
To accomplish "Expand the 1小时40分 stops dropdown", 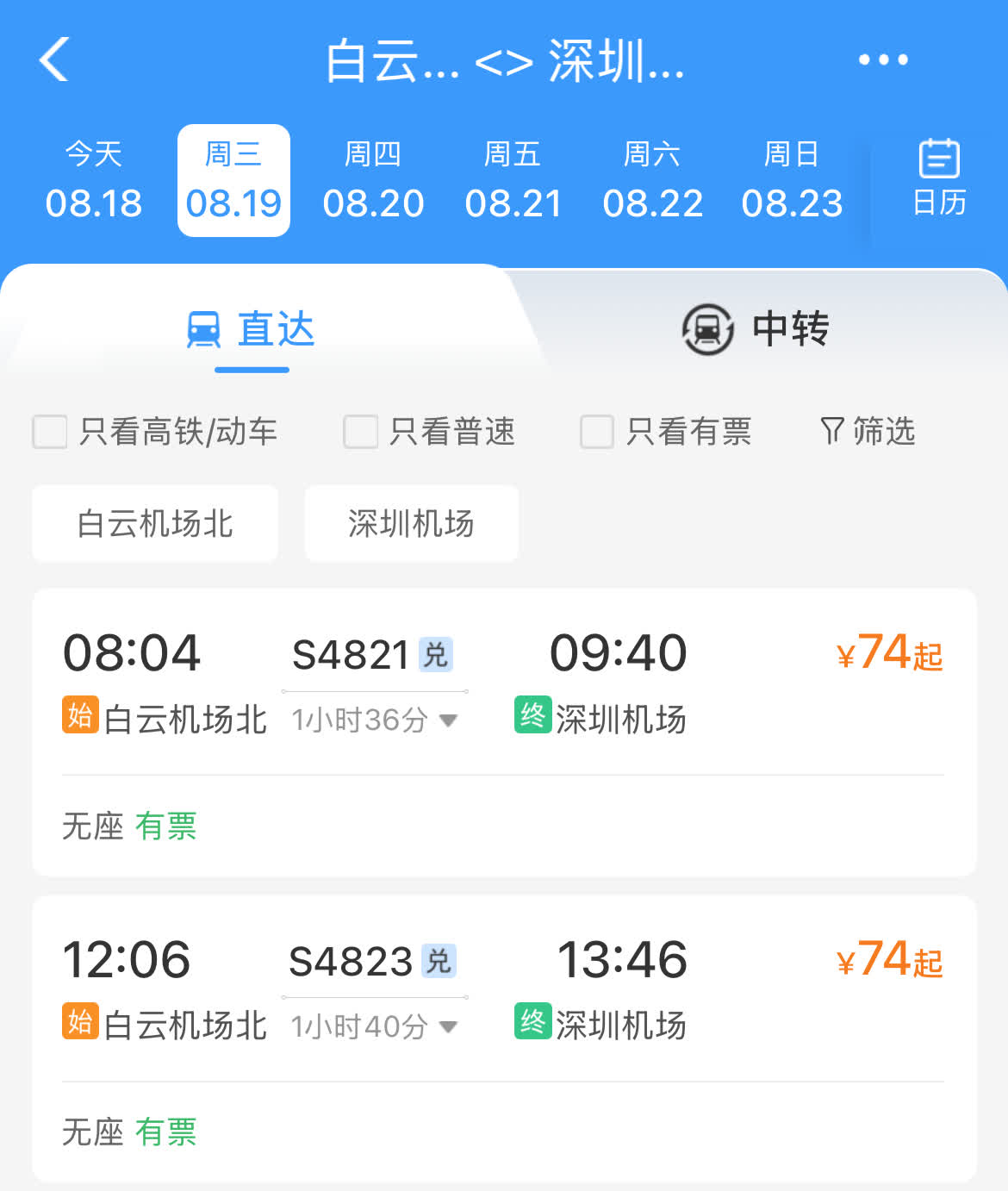I will click(375, 1026).
